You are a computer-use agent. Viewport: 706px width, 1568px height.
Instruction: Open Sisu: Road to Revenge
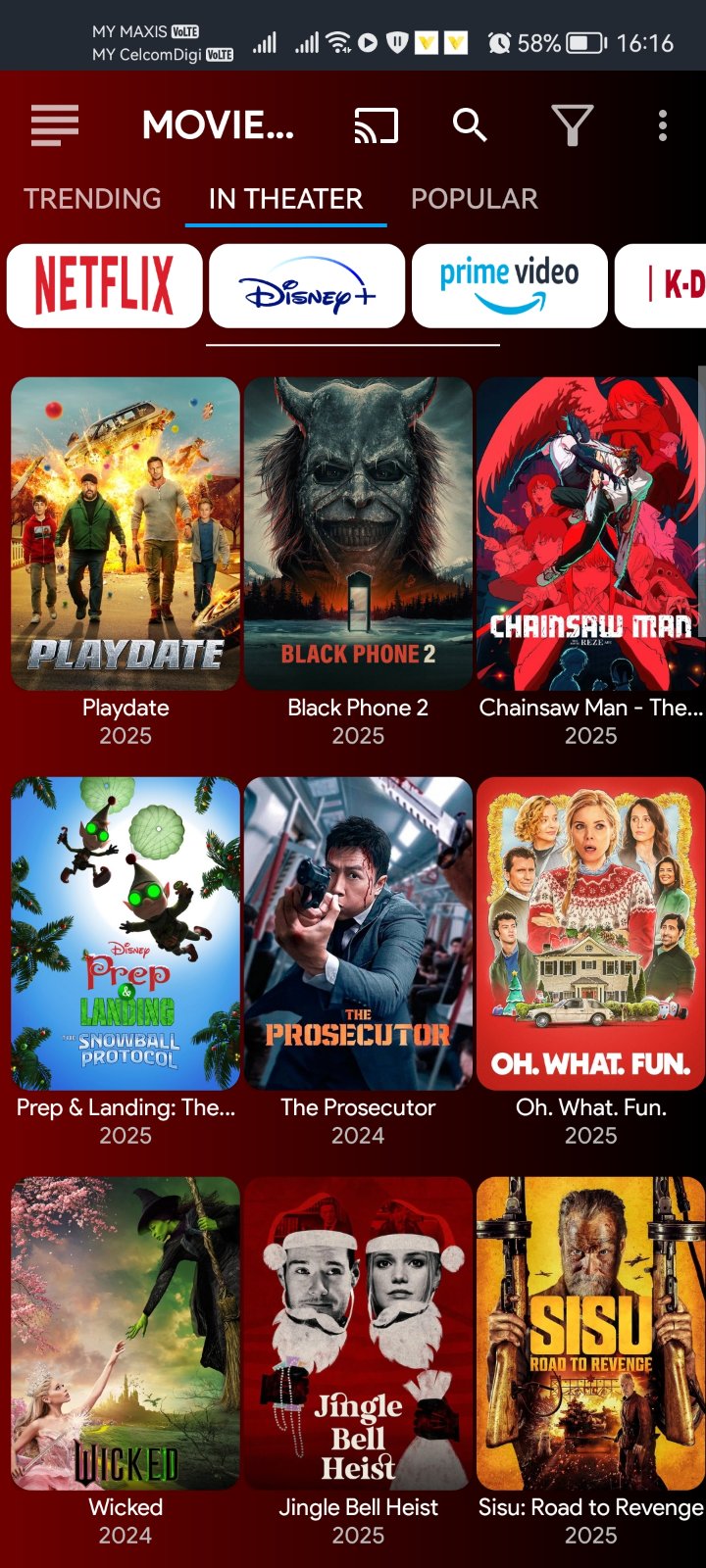[590, 1333]
